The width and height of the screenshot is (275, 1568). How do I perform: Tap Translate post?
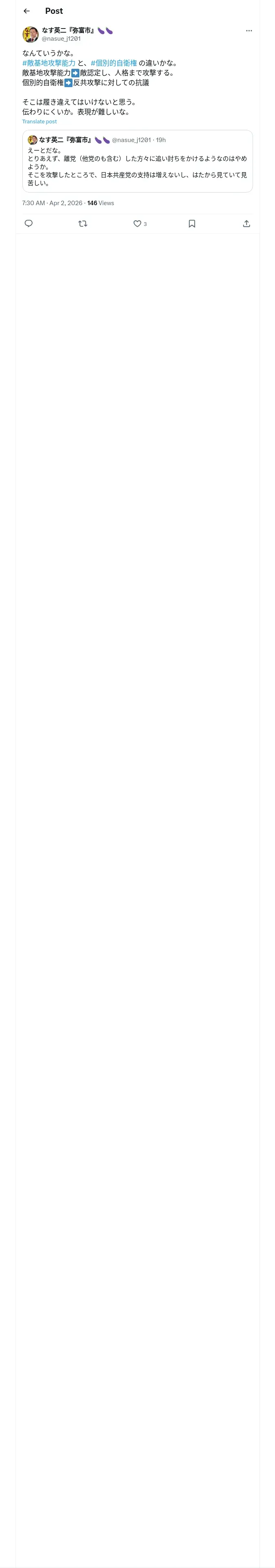coord(40,122)
